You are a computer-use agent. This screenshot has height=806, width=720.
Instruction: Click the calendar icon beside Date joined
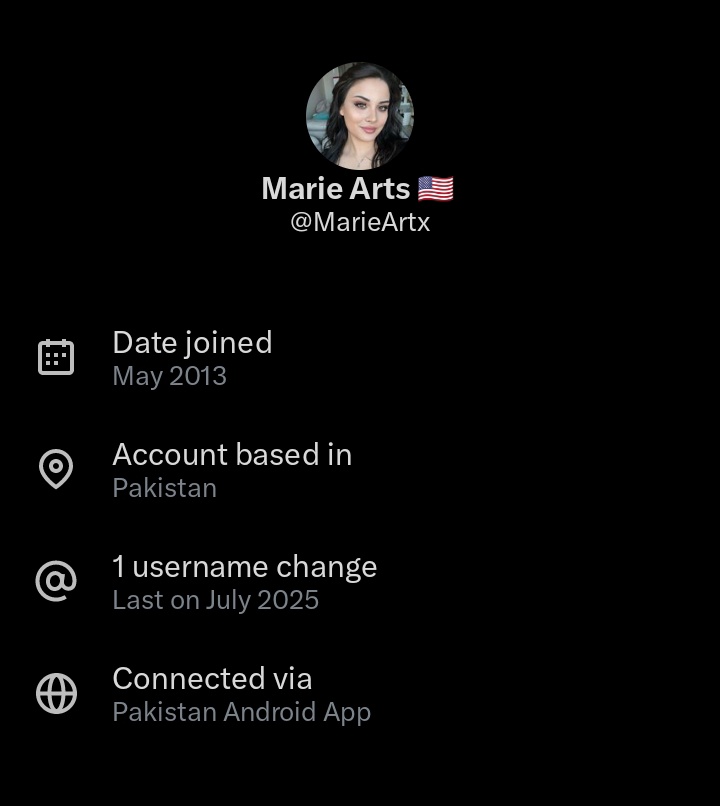(56, 356)
